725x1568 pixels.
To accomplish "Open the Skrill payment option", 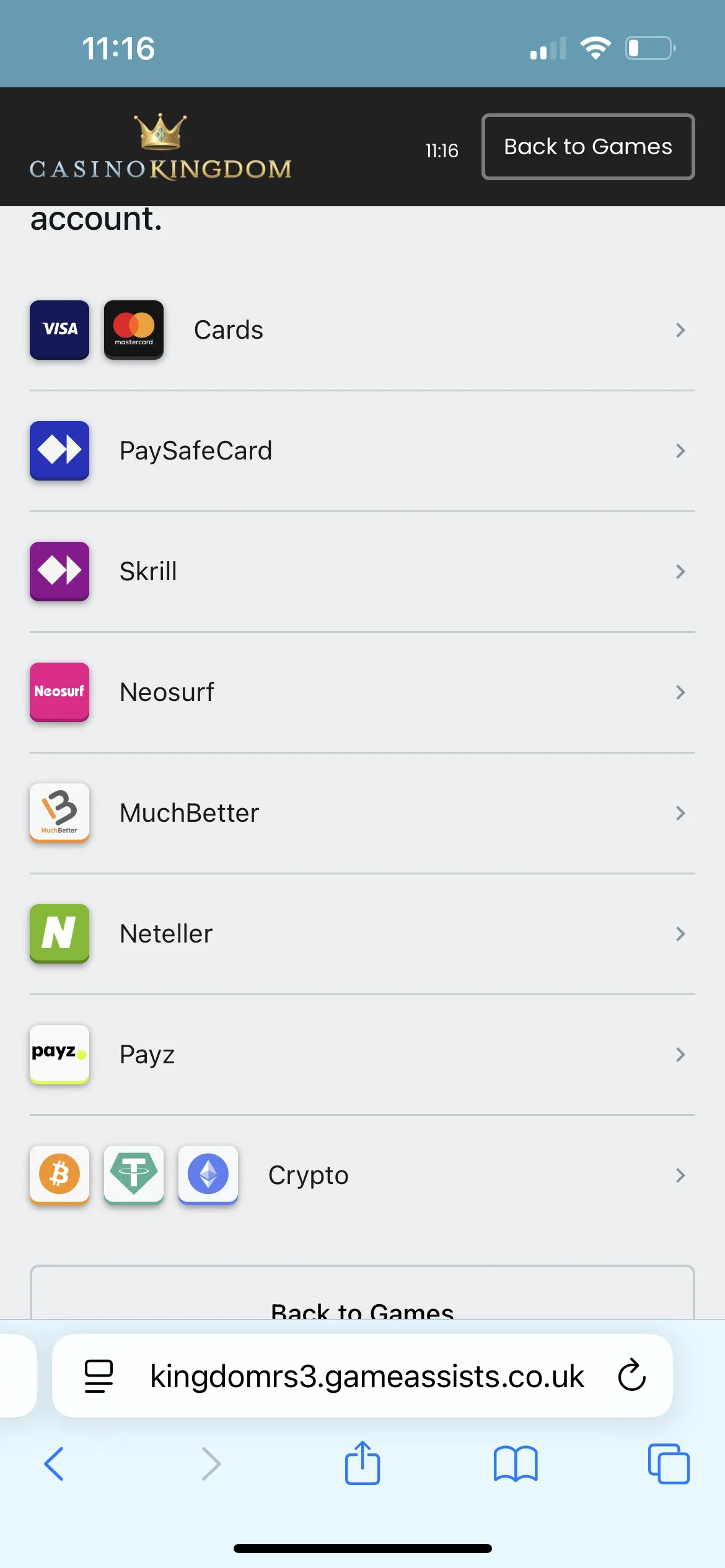I will tap(362, 572).
